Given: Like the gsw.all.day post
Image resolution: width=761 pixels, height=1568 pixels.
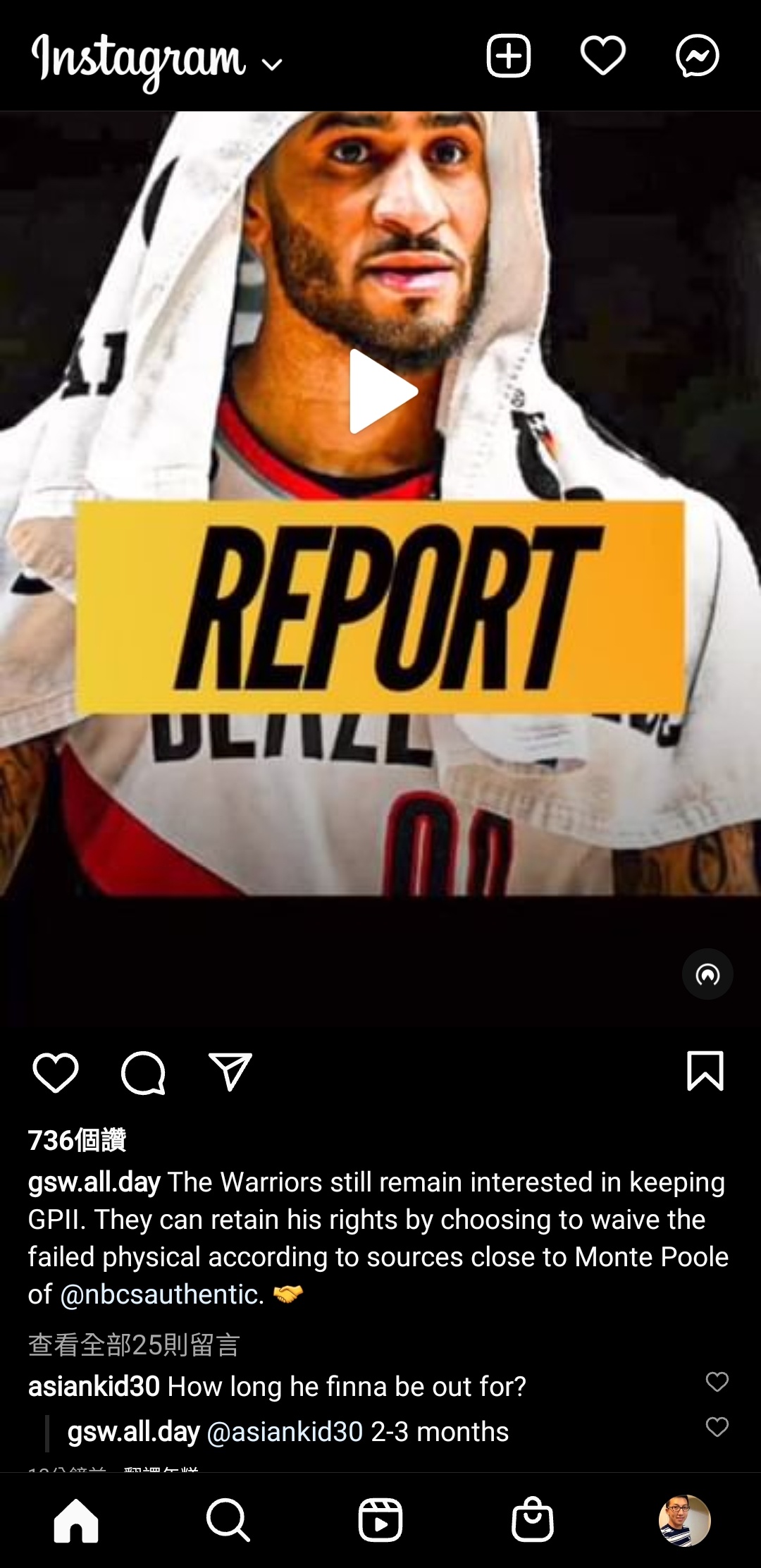Looking at the screenshot, I should pos(56,1072).
